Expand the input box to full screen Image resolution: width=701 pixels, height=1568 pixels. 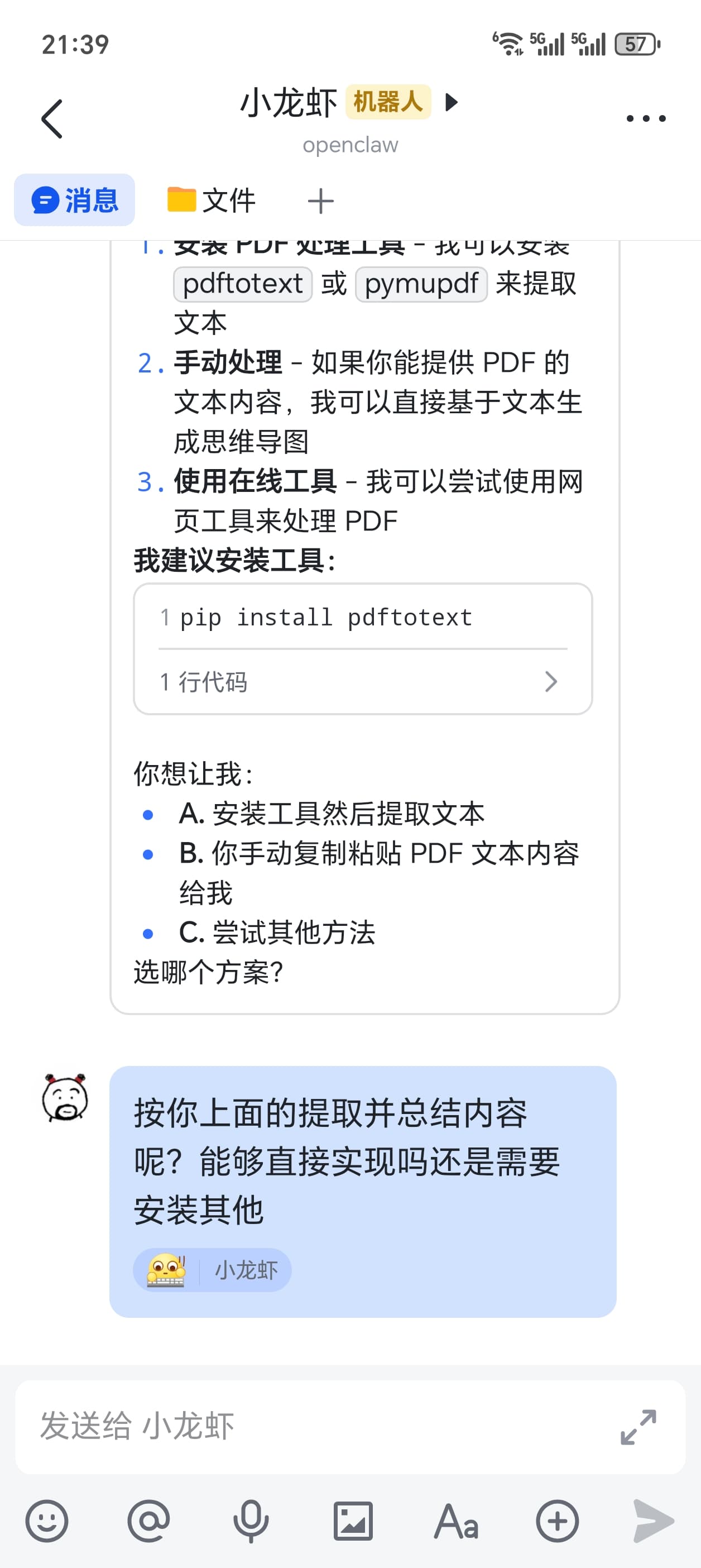638,1426
